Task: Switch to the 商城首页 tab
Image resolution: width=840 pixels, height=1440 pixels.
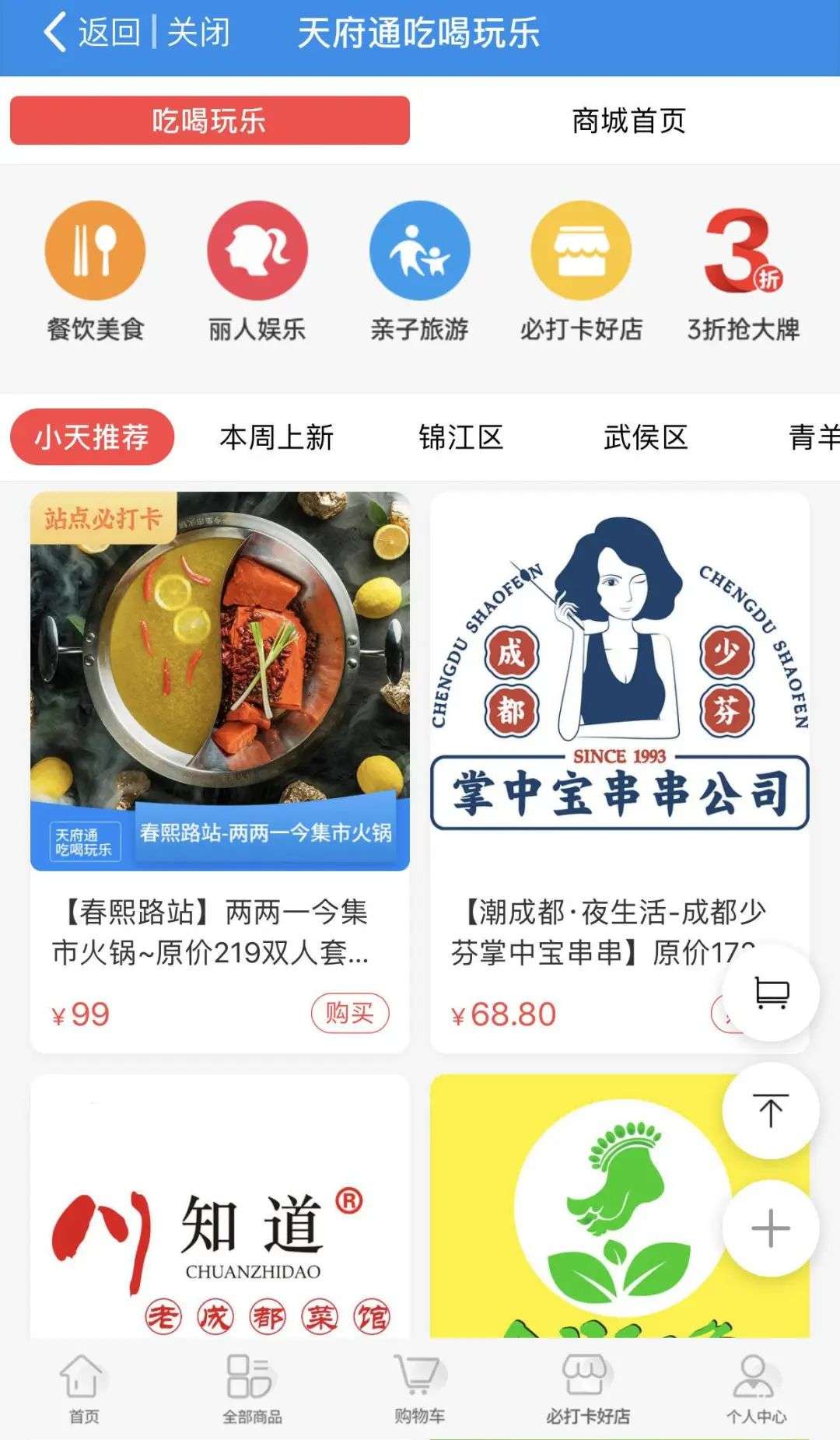Action: point(628,121)
